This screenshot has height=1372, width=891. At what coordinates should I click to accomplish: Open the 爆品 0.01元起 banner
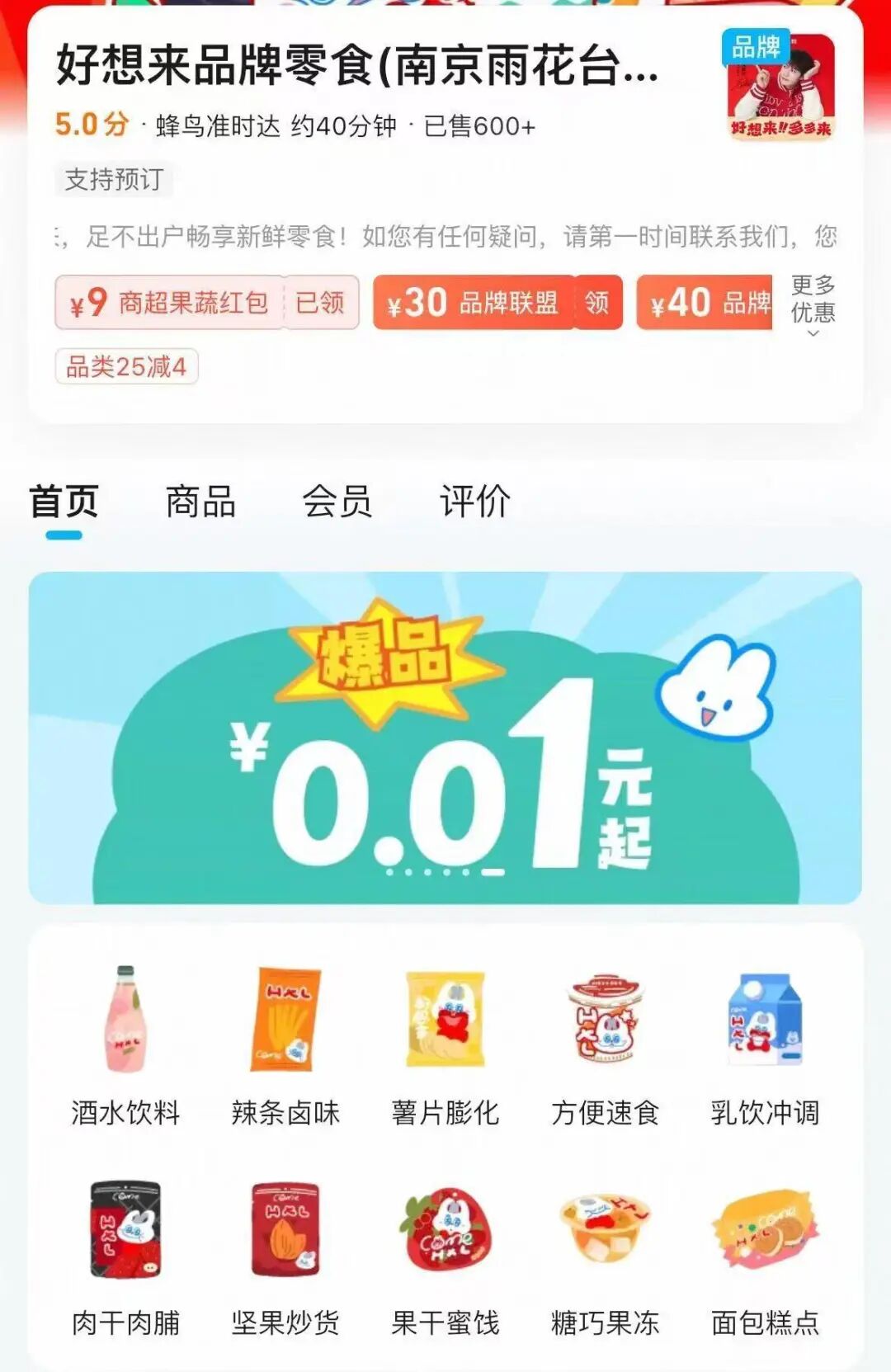[445, 738]
